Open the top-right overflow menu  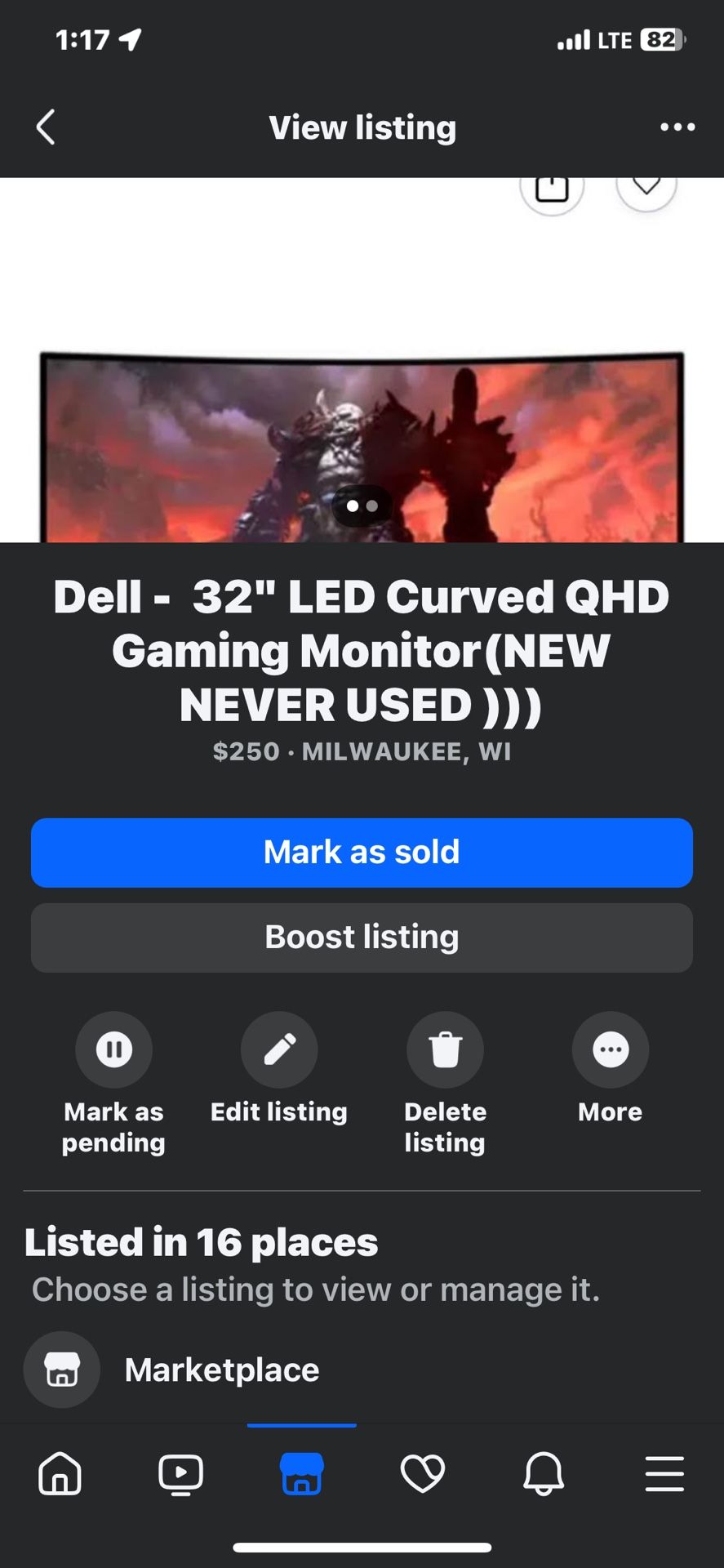[678, 127]
